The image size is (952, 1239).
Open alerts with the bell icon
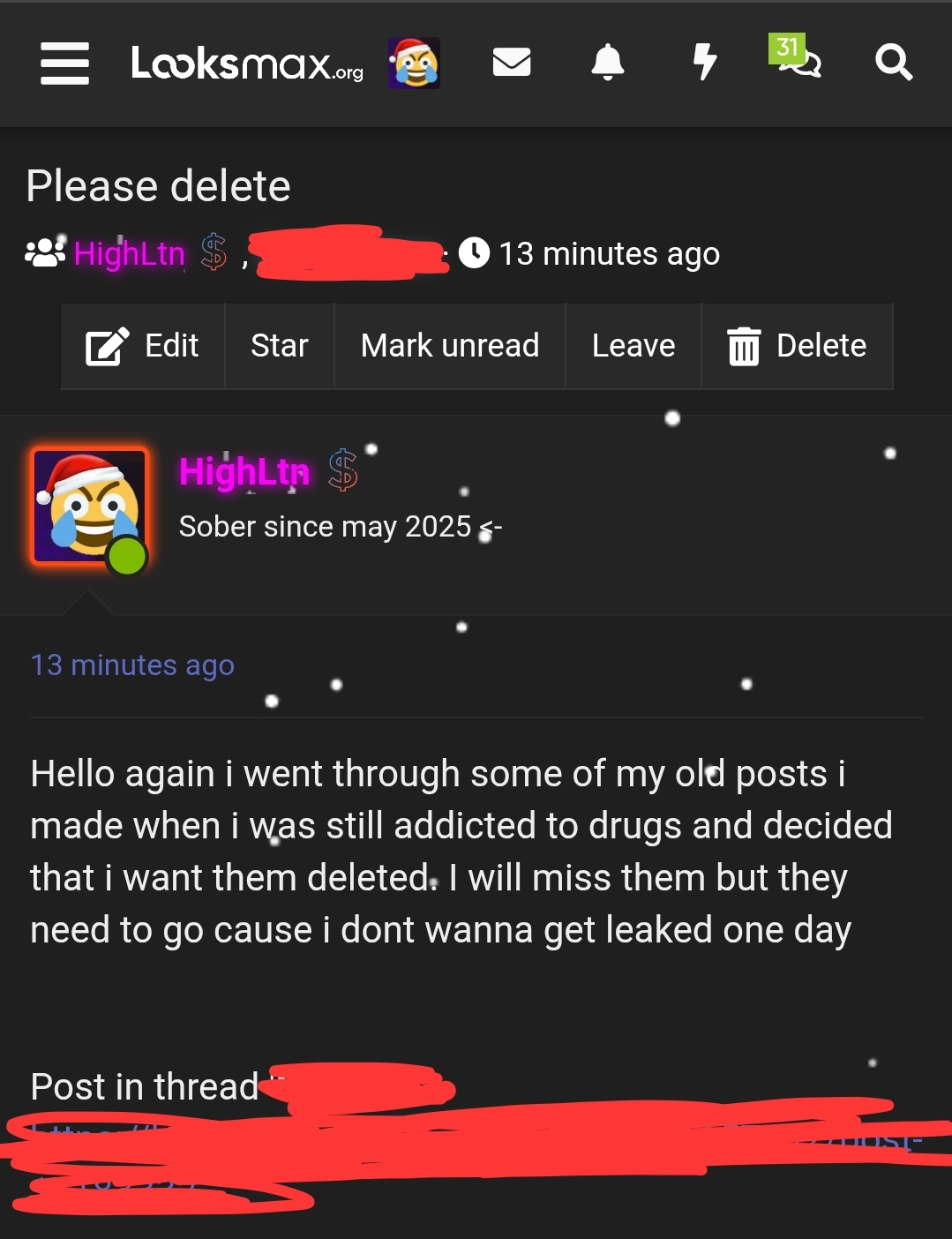609,63
